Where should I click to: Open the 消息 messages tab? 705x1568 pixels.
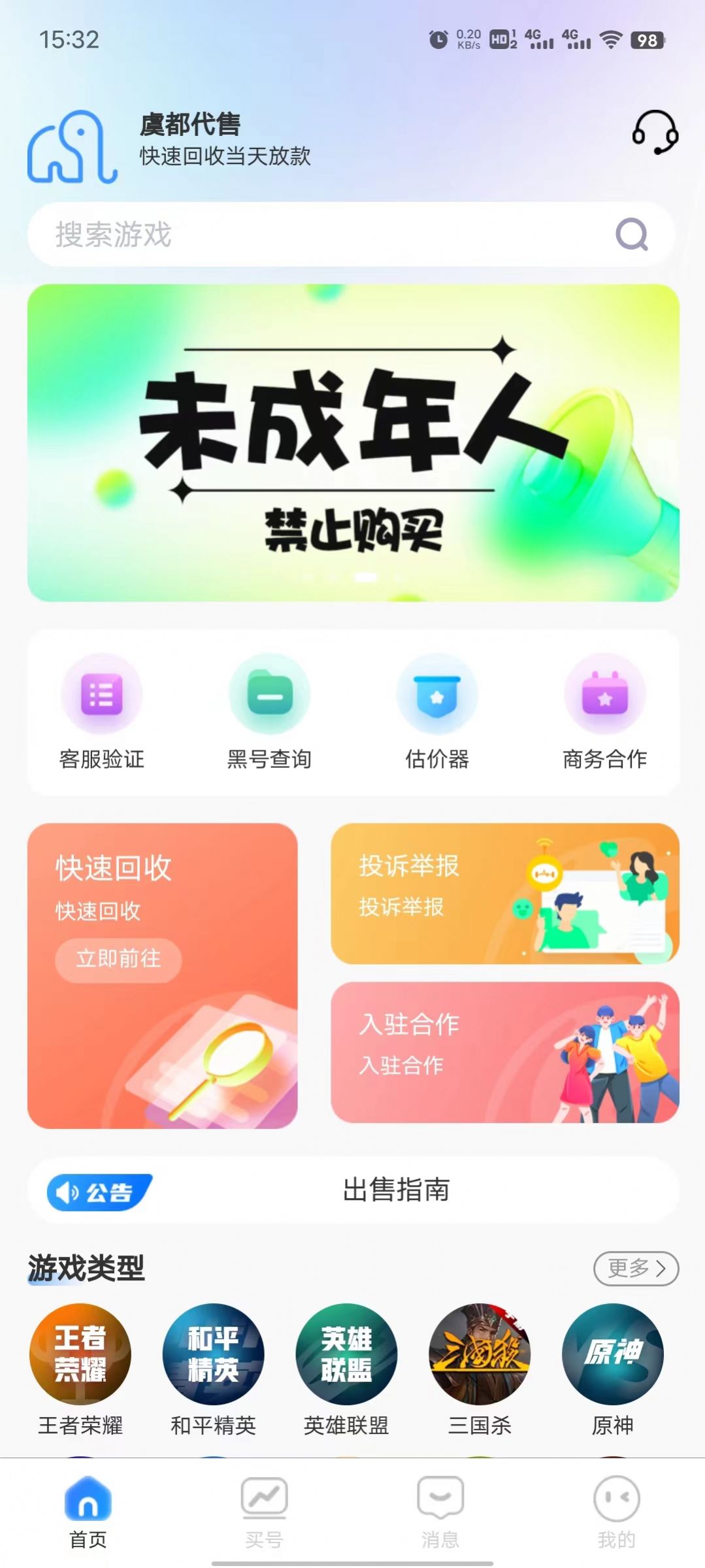(x=440, y=1516)
